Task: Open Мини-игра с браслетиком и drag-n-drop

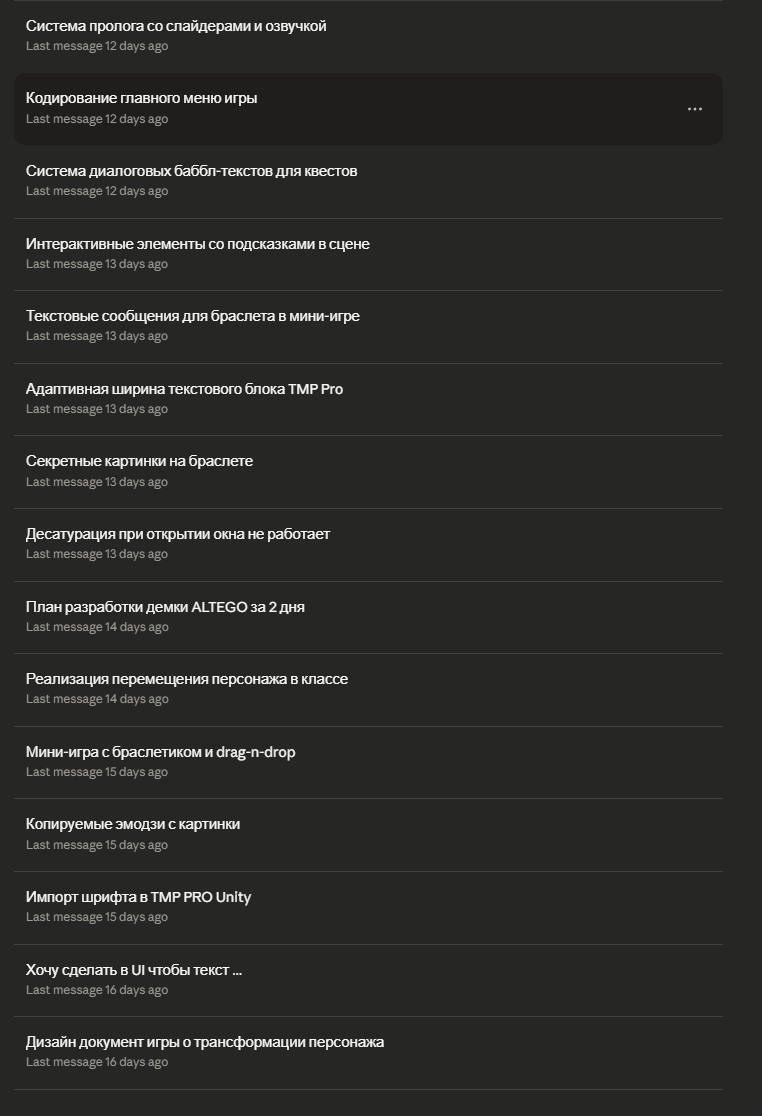Action: [369, 762]
